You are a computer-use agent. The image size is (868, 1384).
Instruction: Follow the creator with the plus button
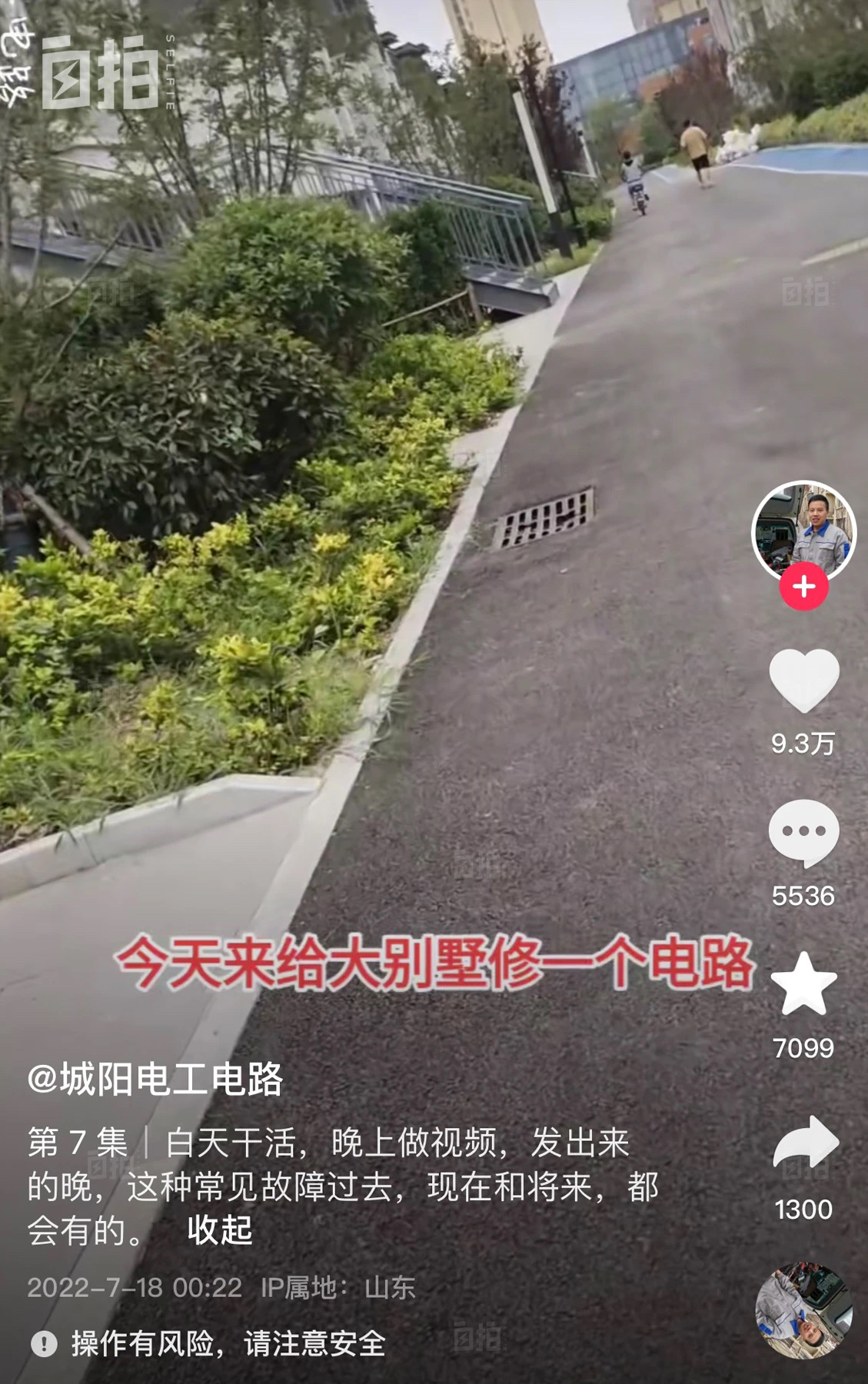point(803,587)
